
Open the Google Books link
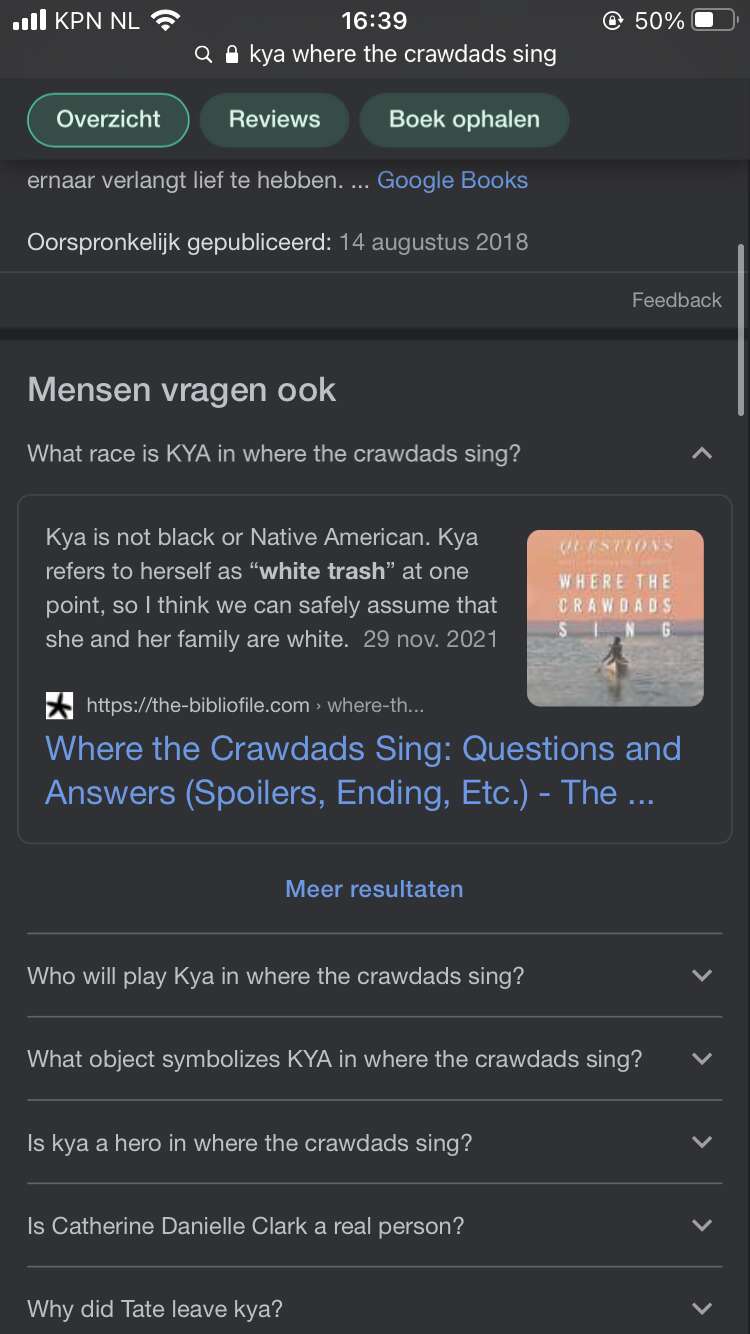coord(452,181)
